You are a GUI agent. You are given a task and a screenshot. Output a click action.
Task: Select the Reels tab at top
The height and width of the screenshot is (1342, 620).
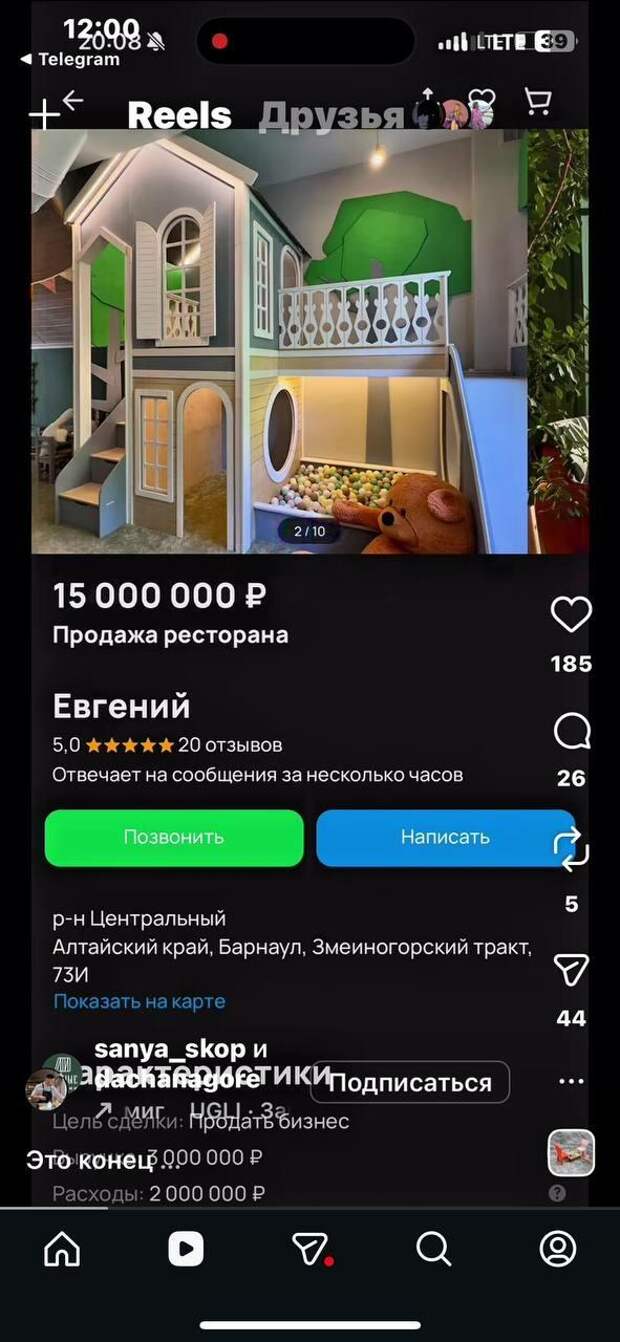pyautogui.click(x=180, y=116)
